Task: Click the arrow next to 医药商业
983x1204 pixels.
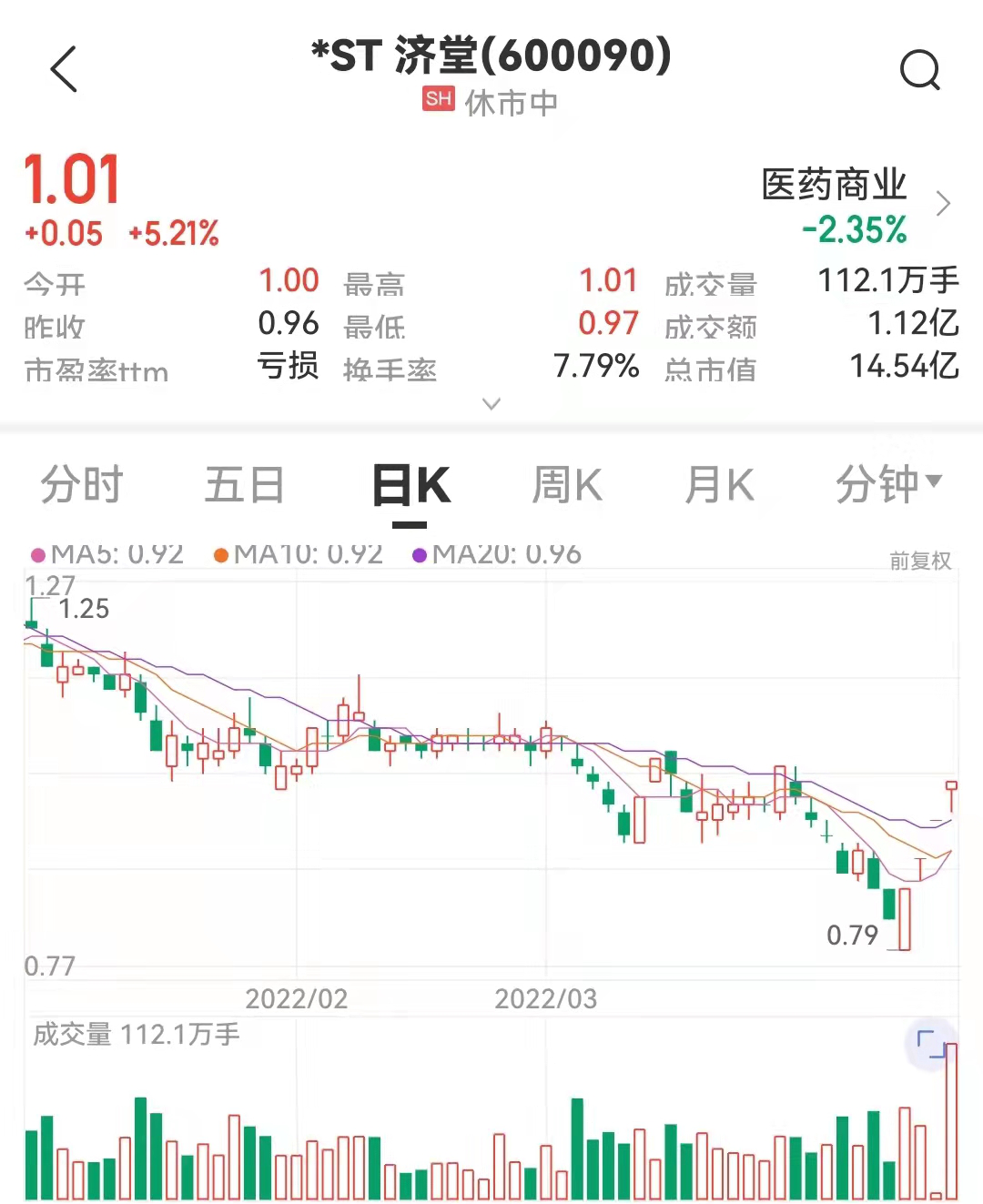Action: pyautogui.click(x=943, y=204)
